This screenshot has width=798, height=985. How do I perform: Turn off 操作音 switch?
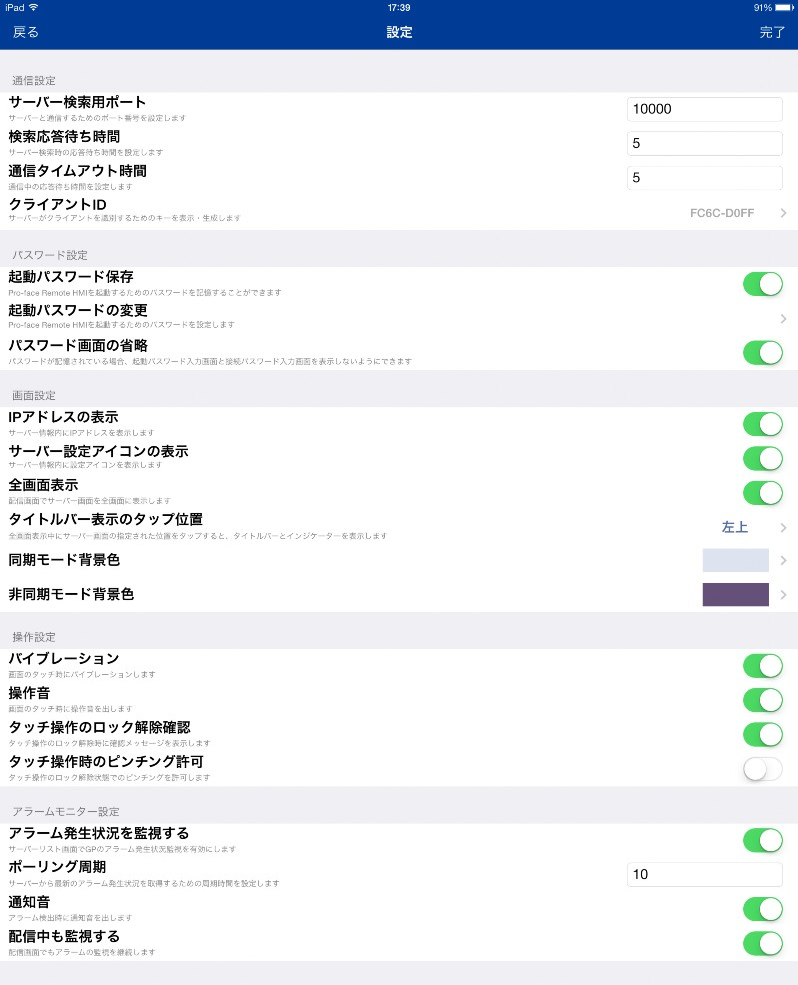coord(762,699)
